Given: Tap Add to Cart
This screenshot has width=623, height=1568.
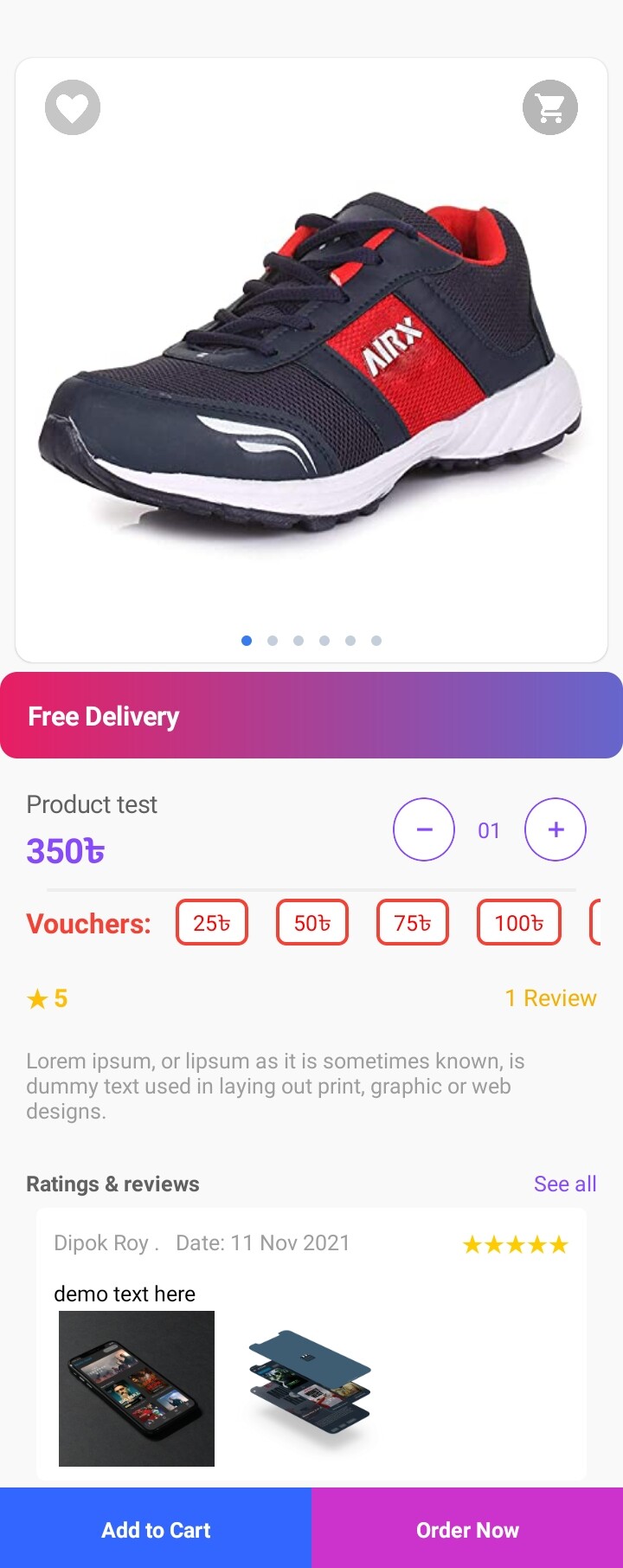Looking at the screenshot, I should tap(156, 1530).
